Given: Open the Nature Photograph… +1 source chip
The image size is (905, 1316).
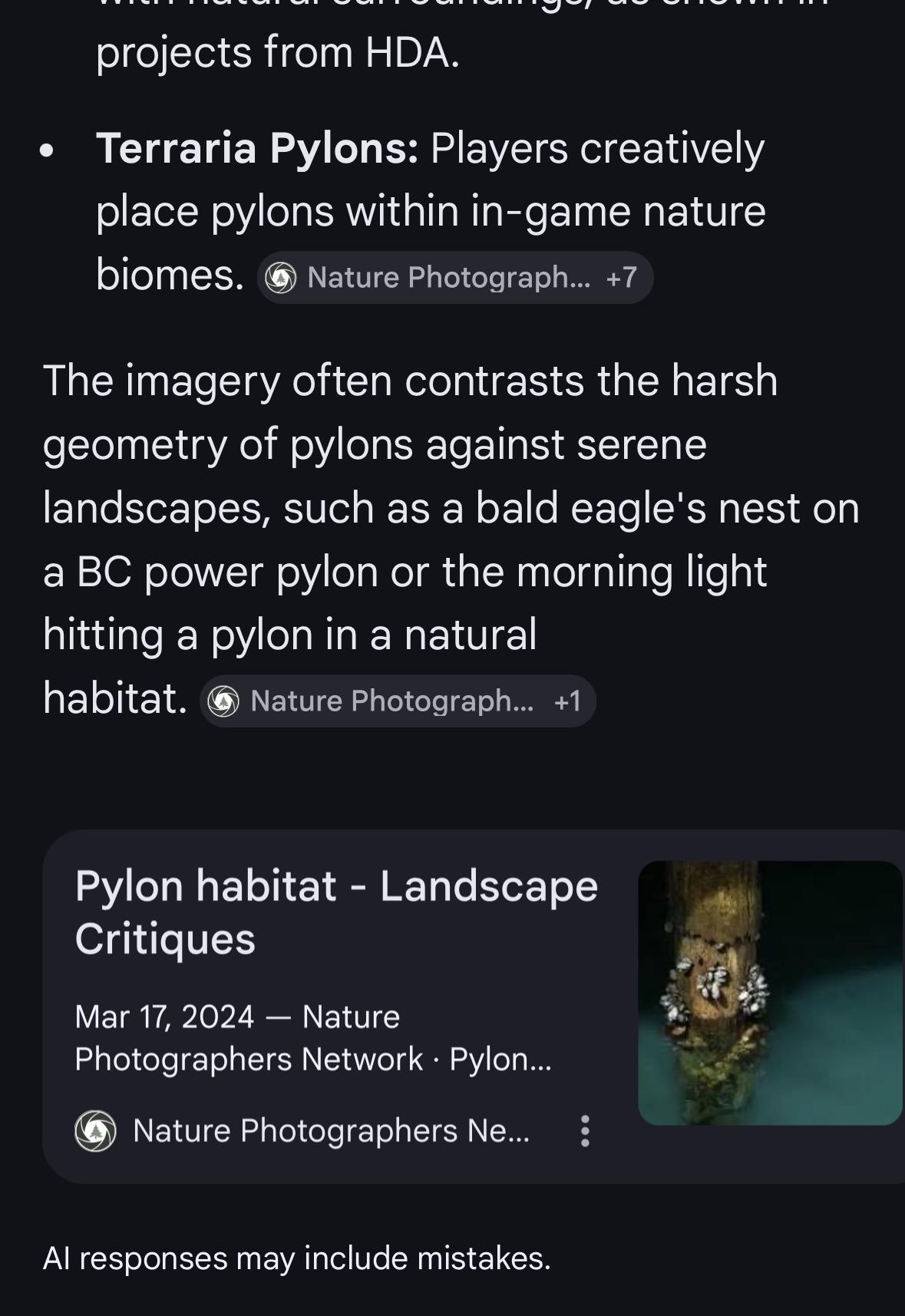Looking at the screenshot, I should point(398,701).
